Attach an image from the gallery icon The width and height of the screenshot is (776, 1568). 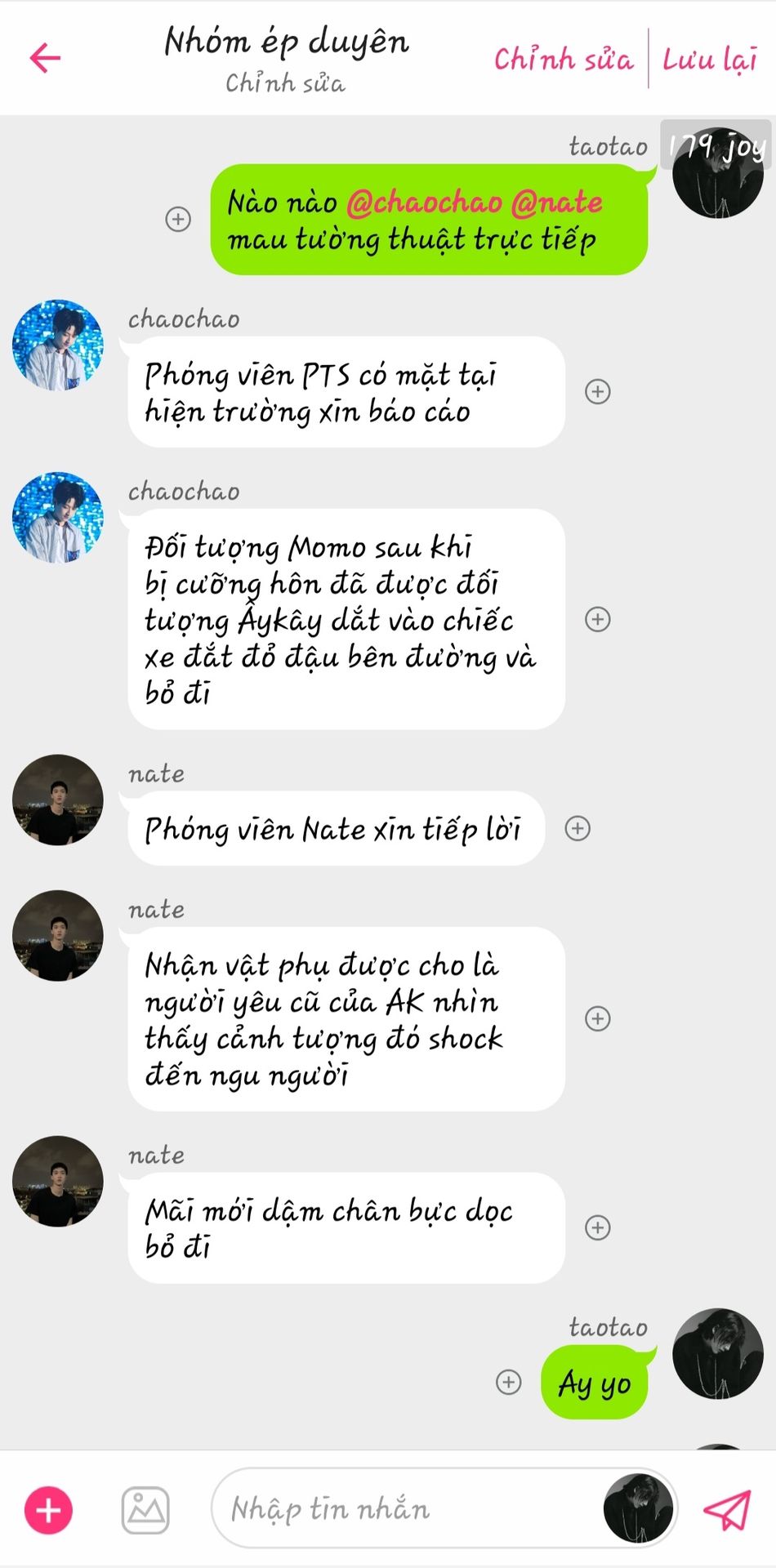pos(145,1510)
